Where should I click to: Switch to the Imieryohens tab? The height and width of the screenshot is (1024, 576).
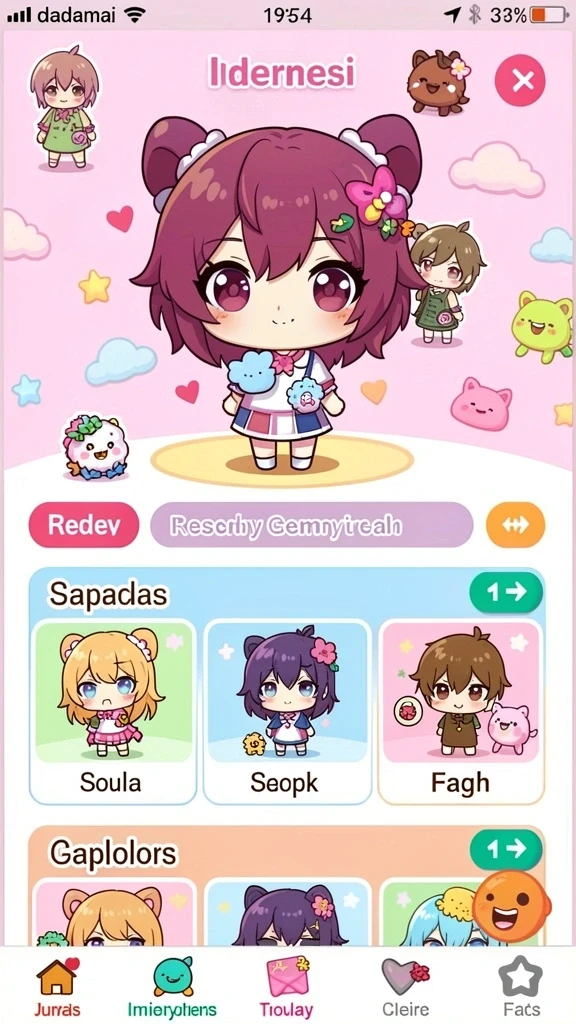click(172, 986)
